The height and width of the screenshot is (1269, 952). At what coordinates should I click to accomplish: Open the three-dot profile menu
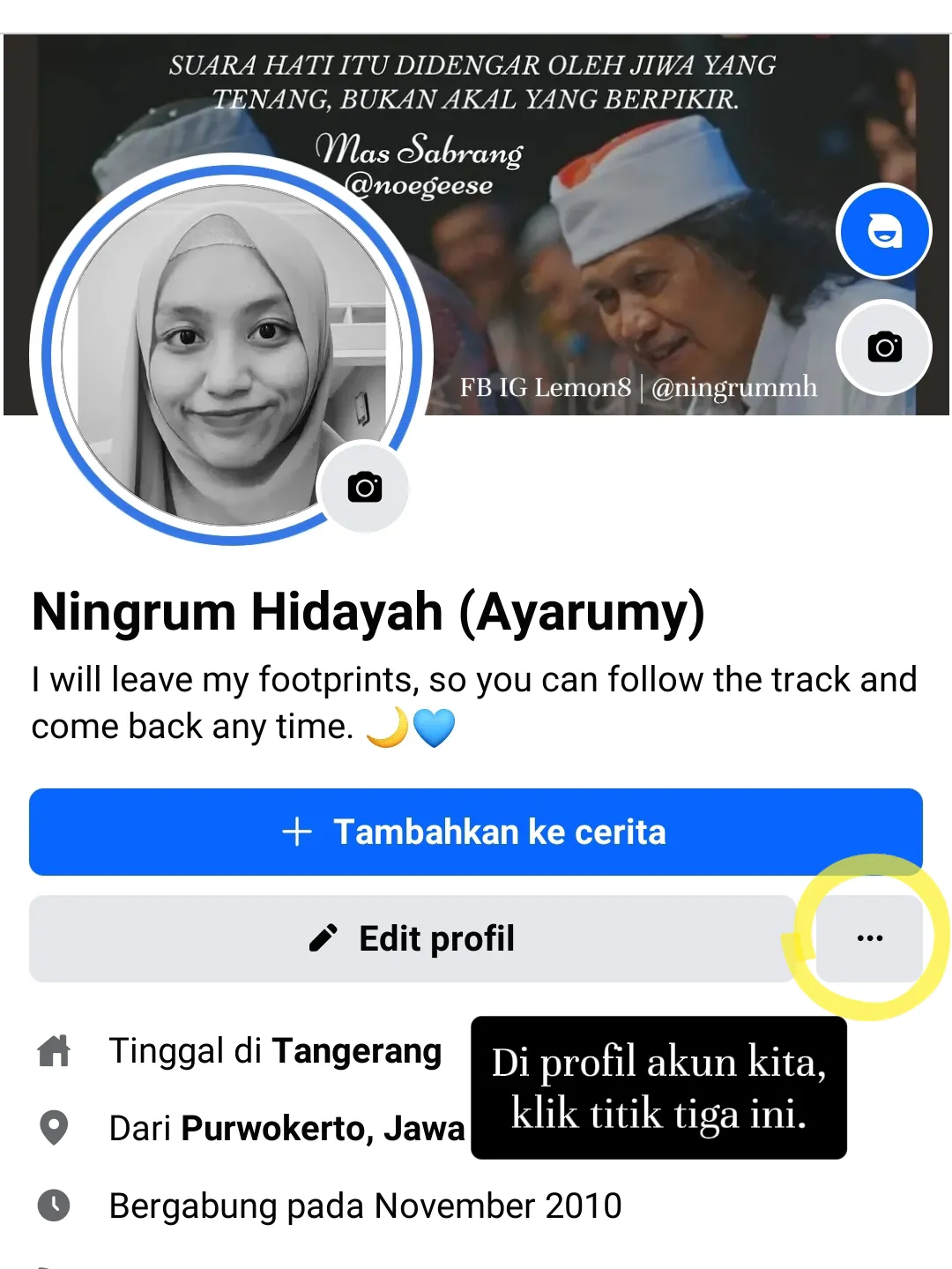point(869,938)
